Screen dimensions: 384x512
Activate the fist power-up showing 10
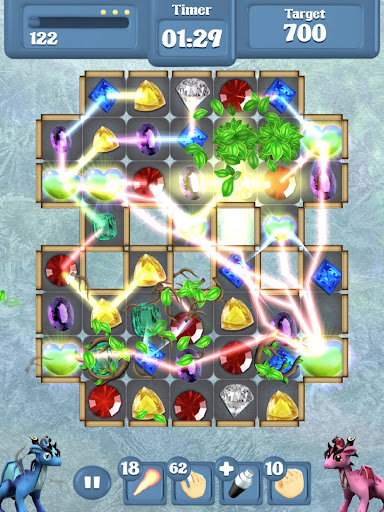(289, 483)
